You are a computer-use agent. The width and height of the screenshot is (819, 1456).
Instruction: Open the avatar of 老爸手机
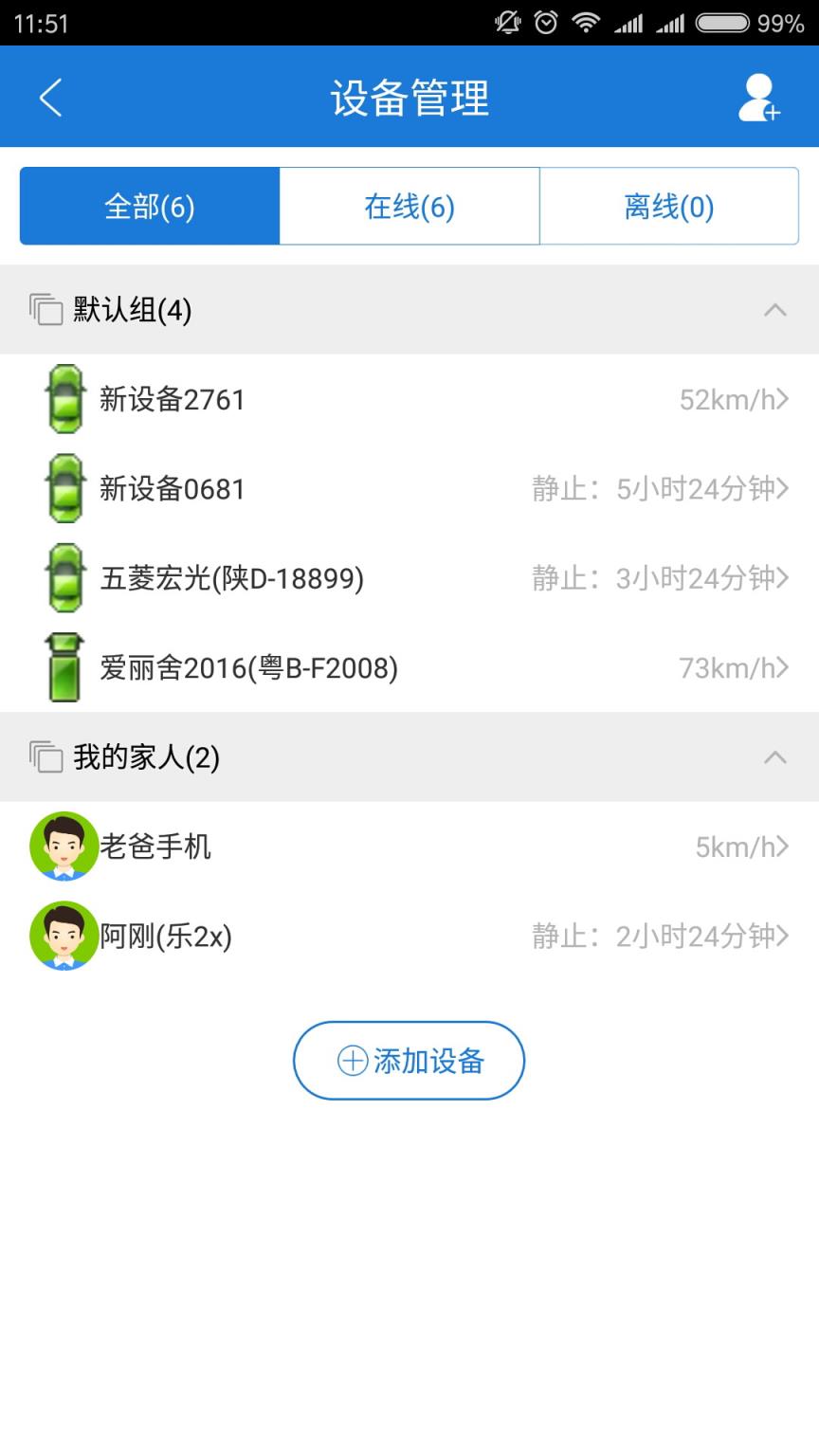(x=64, y=846)
